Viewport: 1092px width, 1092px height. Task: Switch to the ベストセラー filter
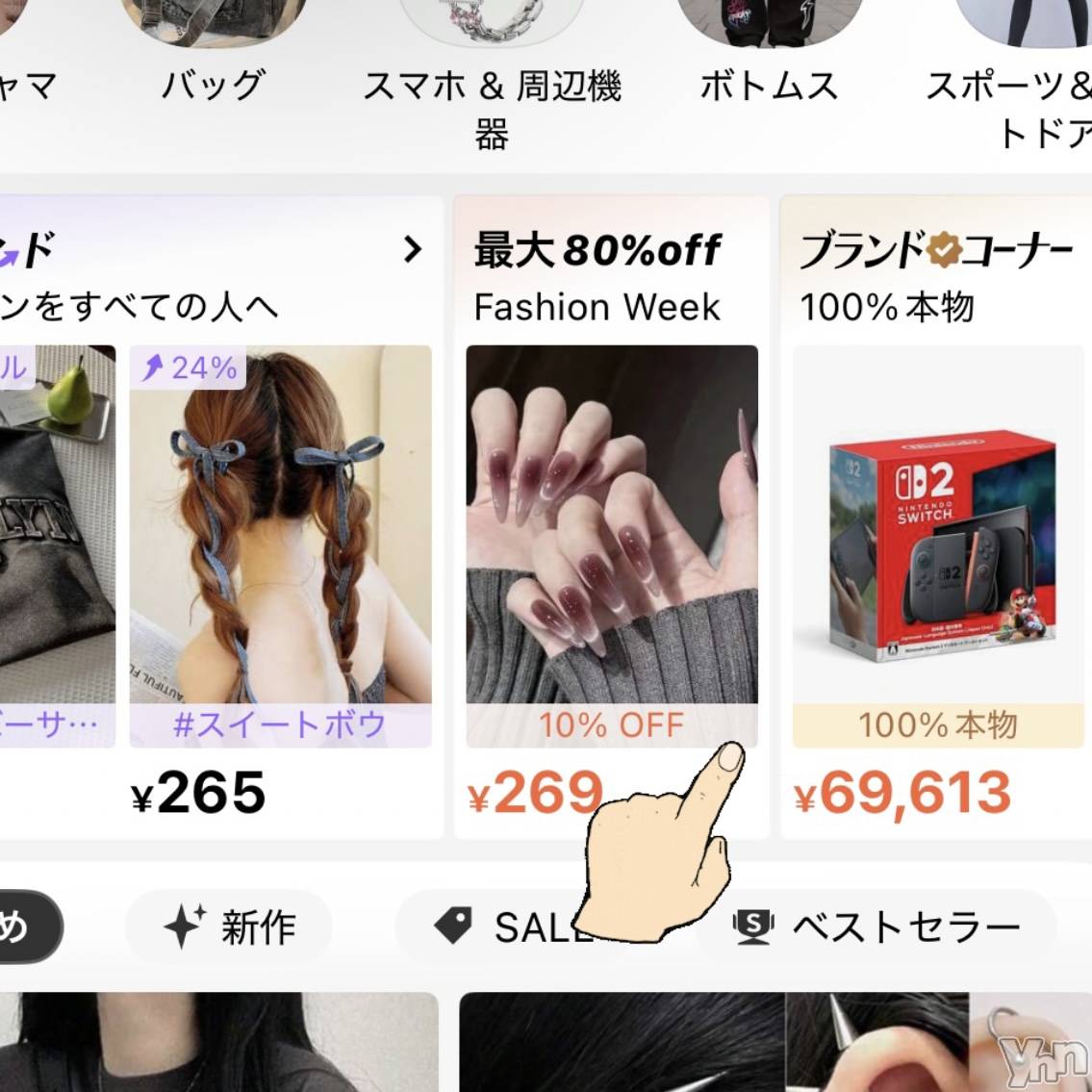[876, 927]
